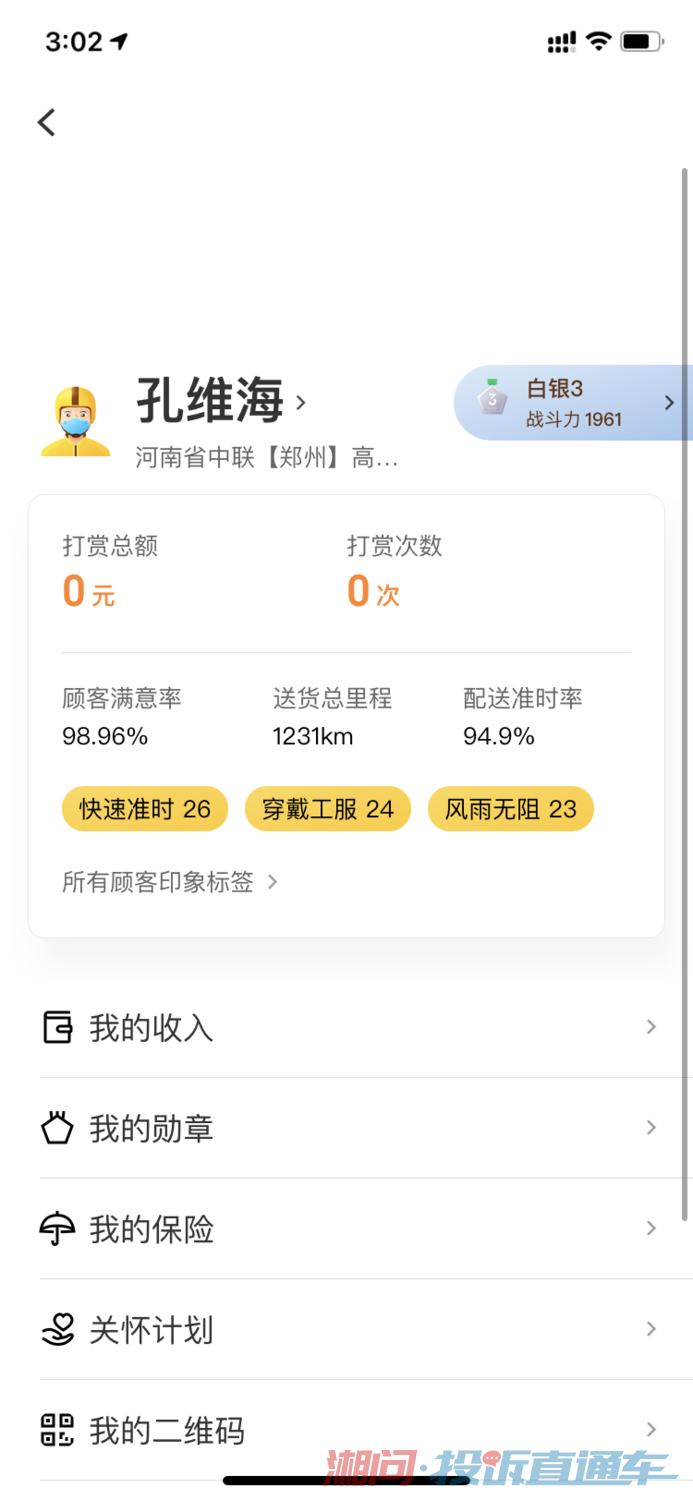The height and width of the screenshot is (1500, 693).
Task: Open 孔维海 profile details
Action: click(x=222, y=402)
